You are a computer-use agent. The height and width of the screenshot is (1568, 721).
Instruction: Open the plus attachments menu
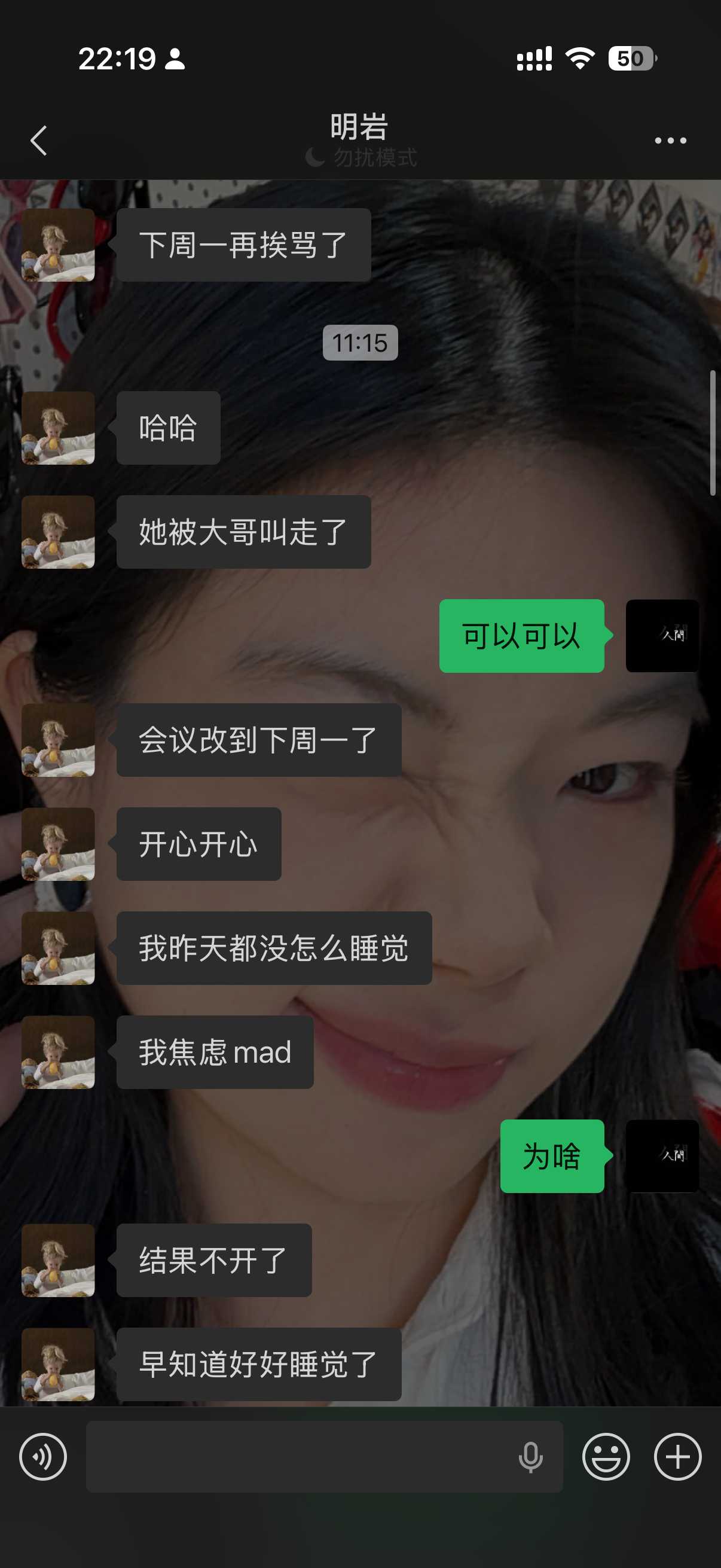point(677,1457)
